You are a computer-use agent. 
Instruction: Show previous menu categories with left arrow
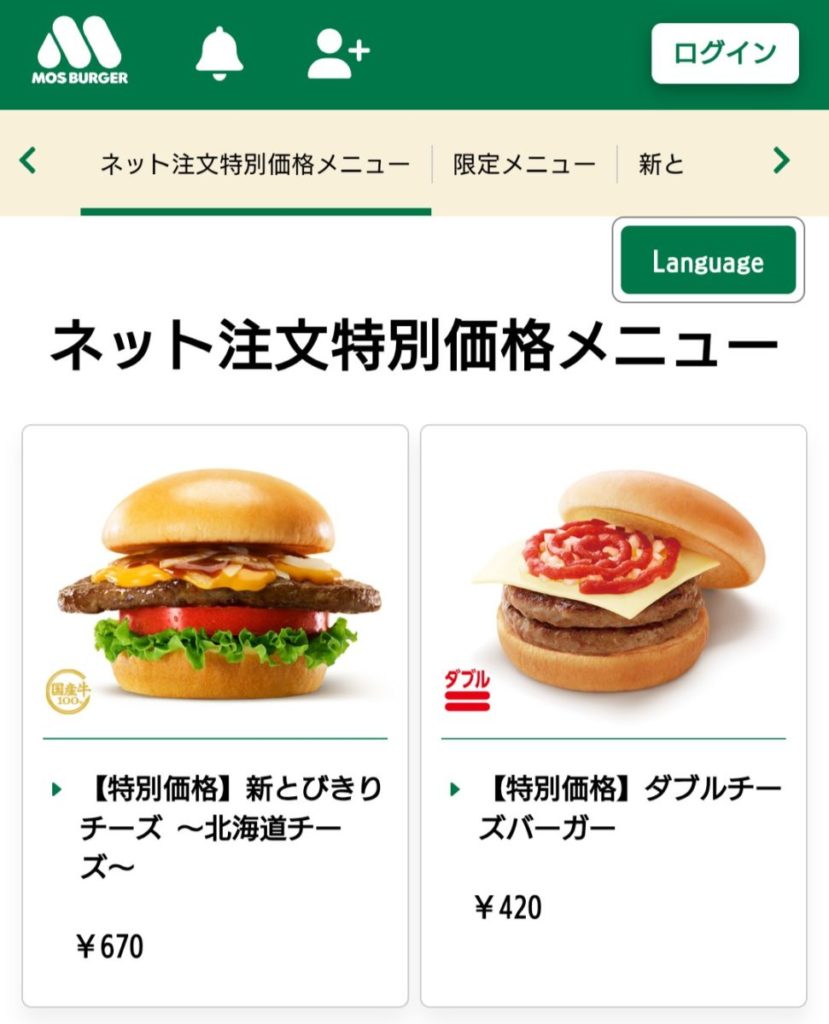tap(28, 161)
